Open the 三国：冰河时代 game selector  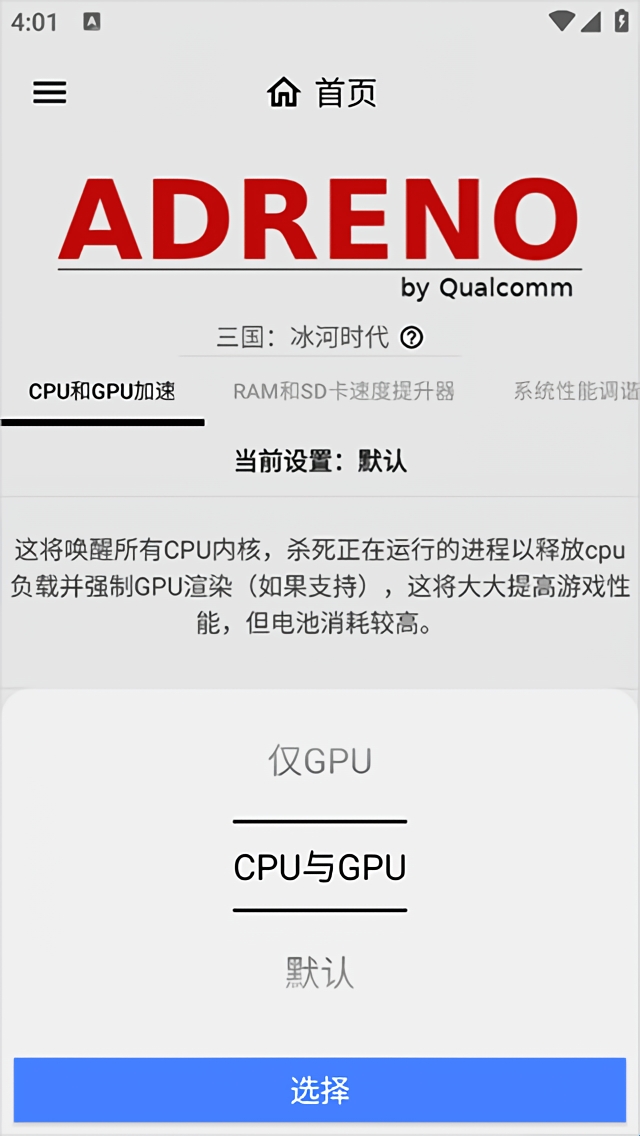click(302, 338)
